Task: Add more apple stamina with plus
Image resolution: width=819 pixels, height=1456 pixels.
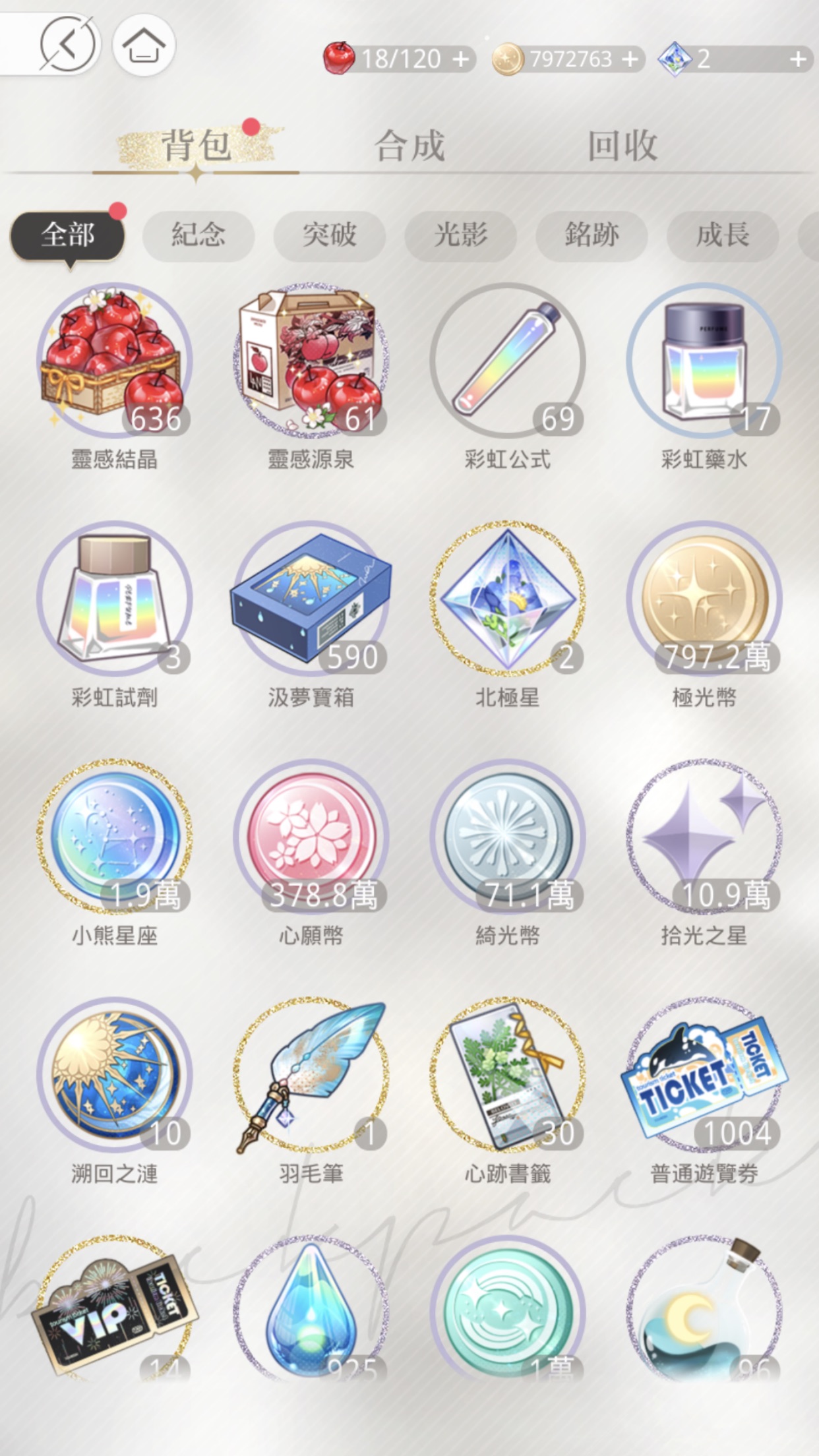Action: pos(461,59)
